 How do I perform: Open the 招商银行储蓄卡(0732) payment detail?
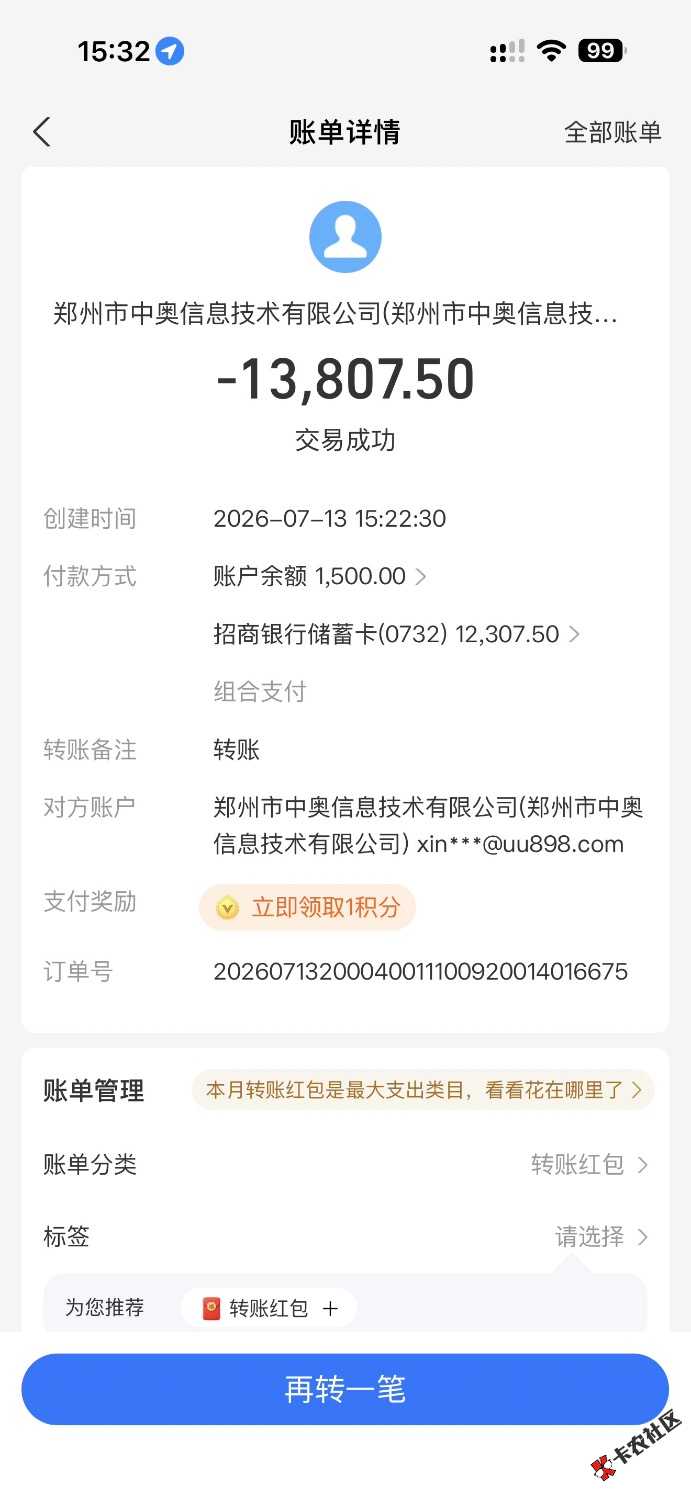(x=397, y=634)
